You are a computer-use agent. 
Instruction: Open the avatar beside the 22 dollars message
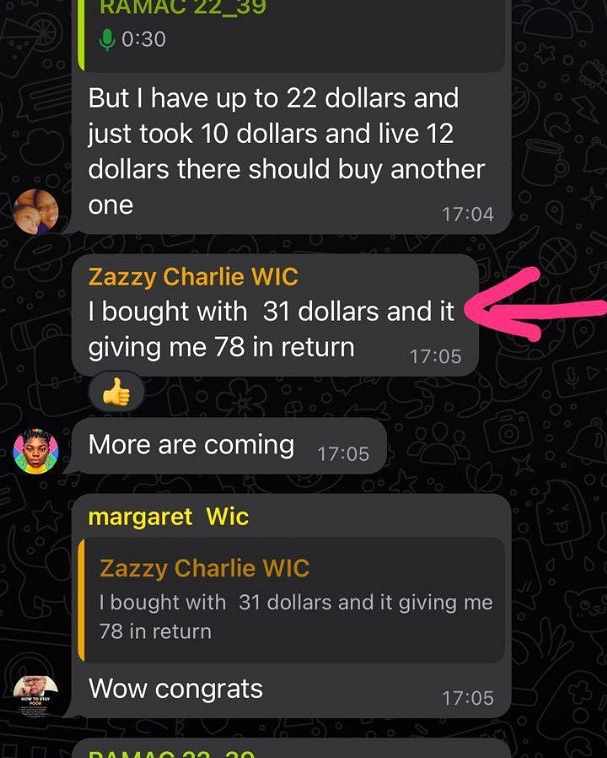(x=36, y=212)
